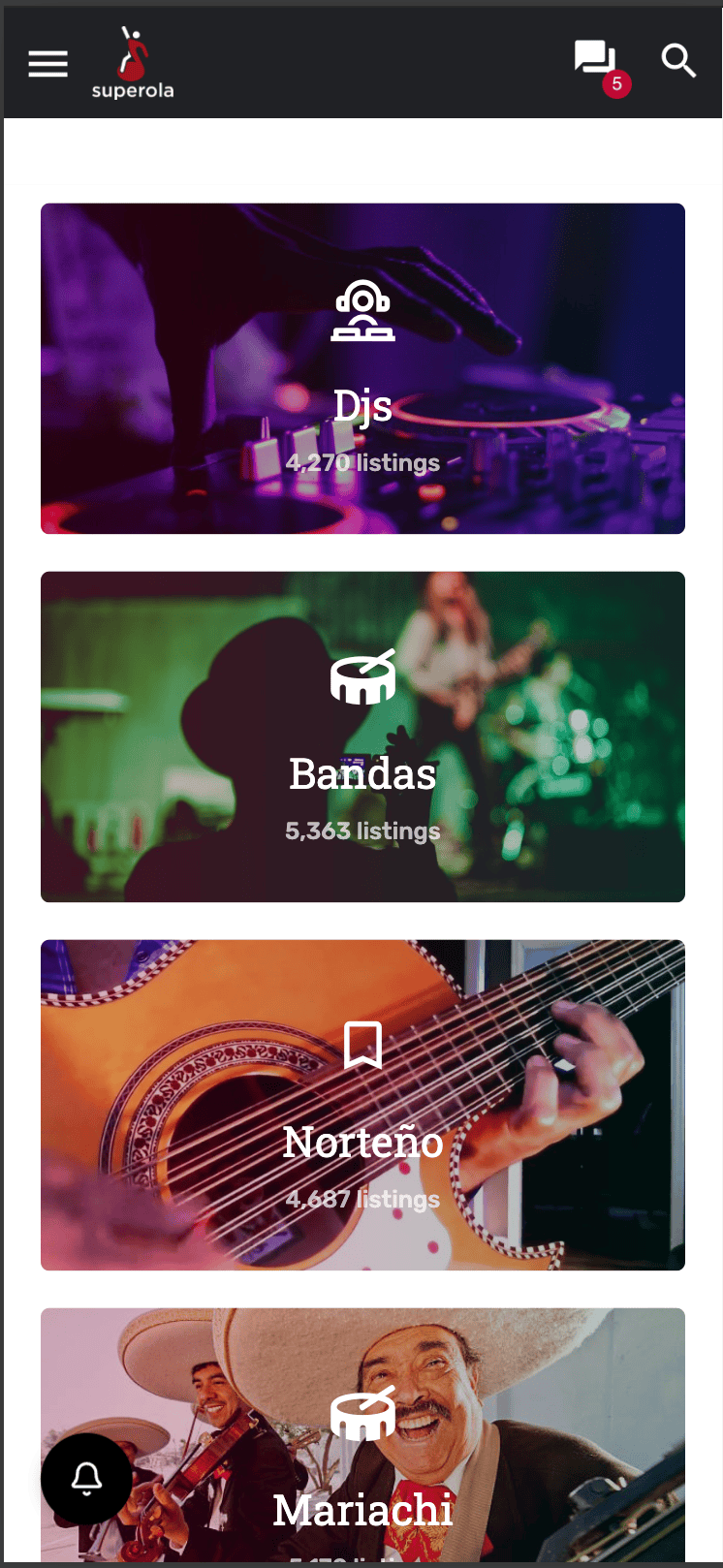Select the Norteño category card
723x1568 pixels.
362,1105
